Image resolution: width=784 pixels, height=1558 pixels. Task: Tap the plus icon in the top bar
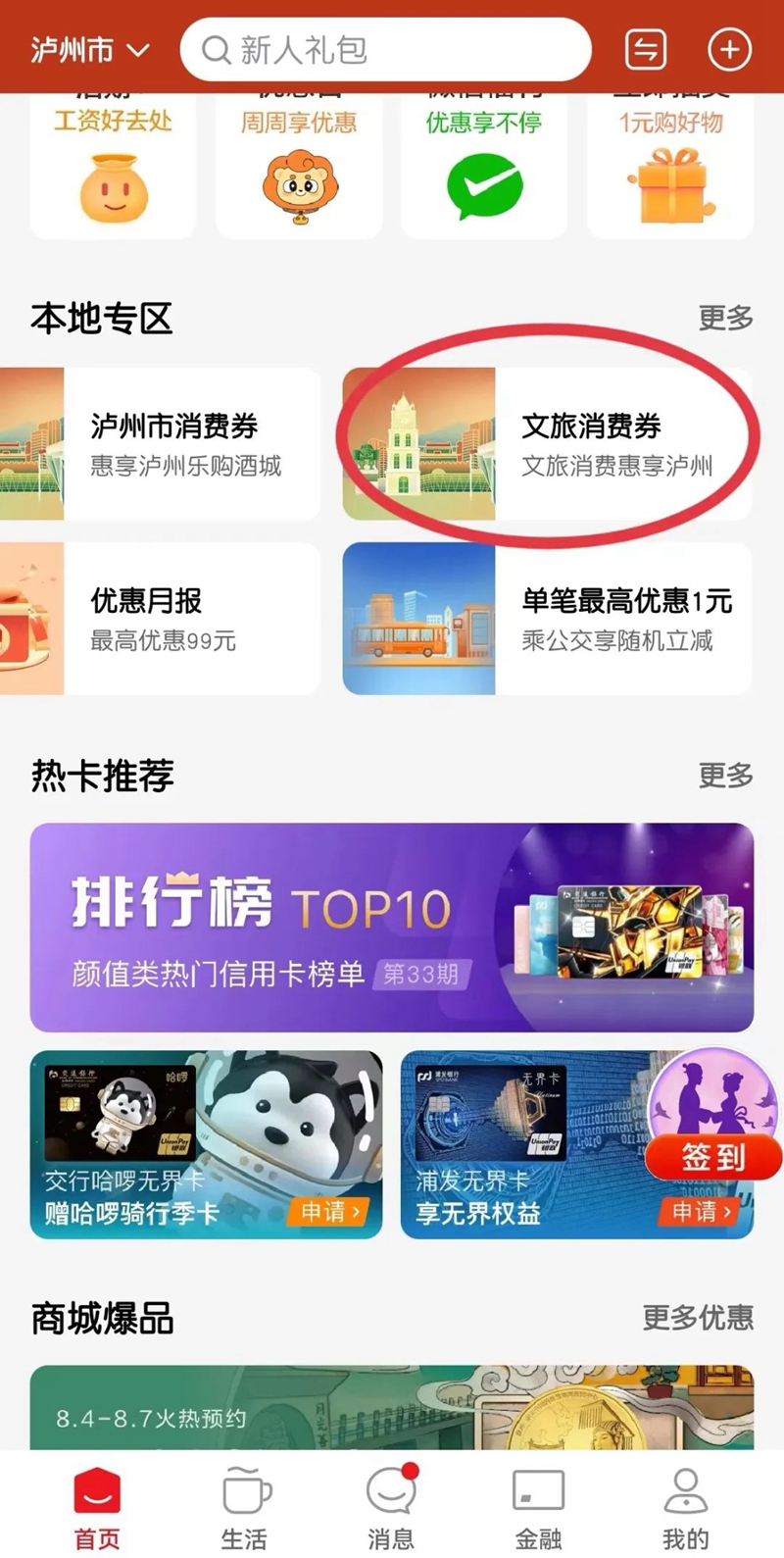tap(729, 49)
